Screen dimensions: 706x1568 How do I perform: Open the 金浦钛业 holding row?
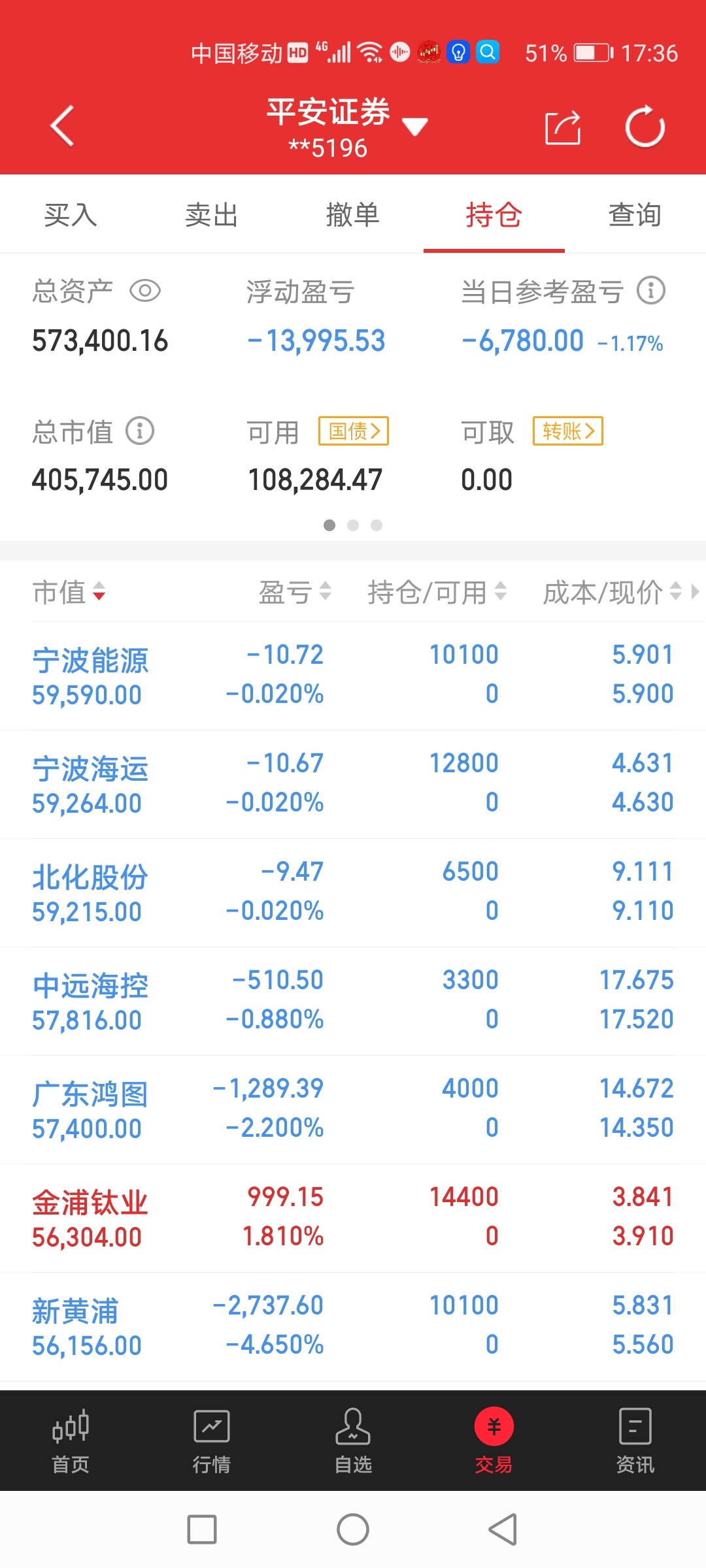pyautogui.click(x=353, y=1217)
